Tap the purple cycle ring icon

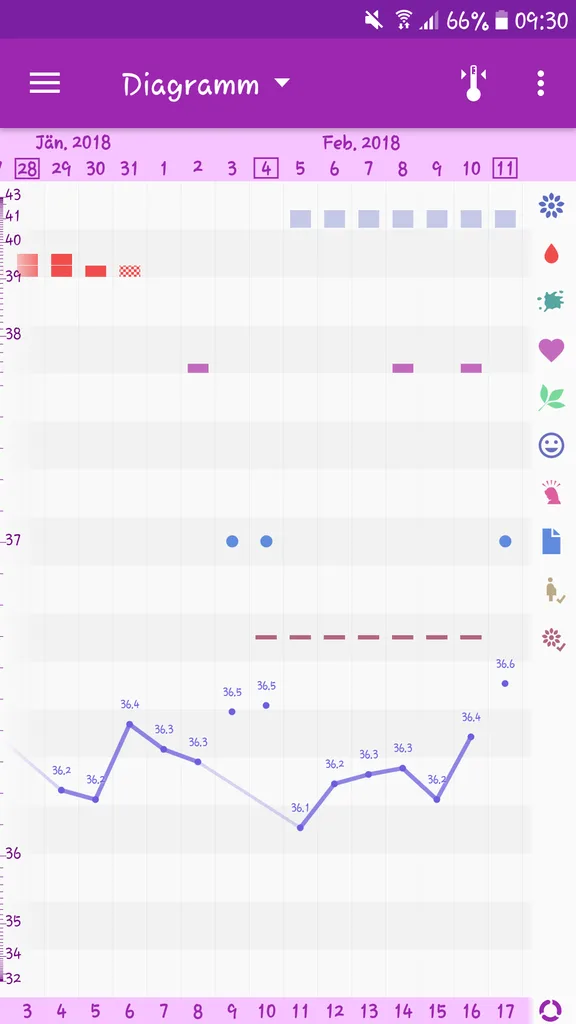coord(551,1010)
